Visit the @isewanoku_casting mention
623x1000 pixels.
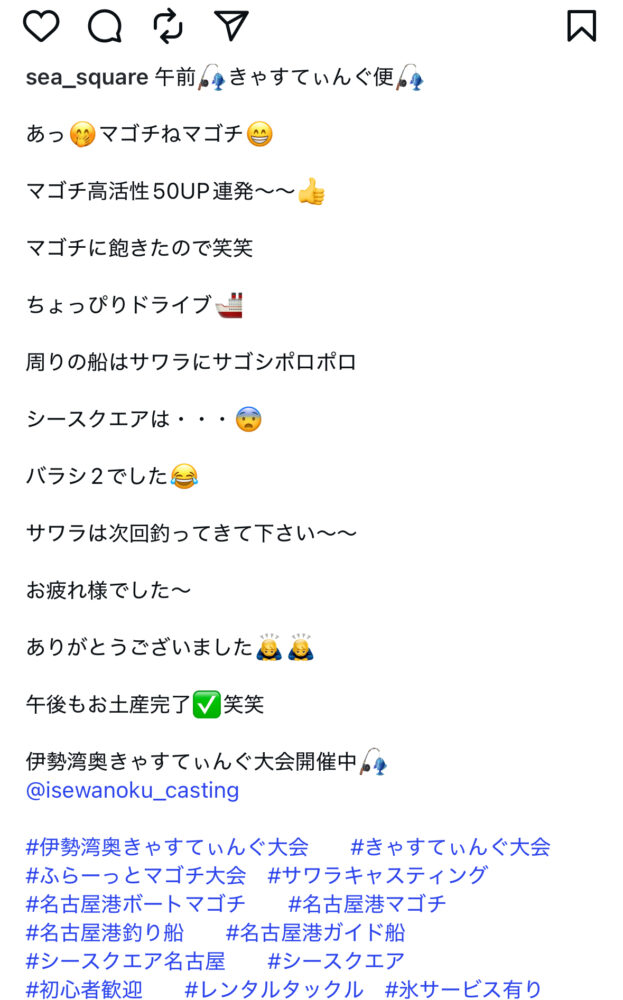[x=133, y=791]
